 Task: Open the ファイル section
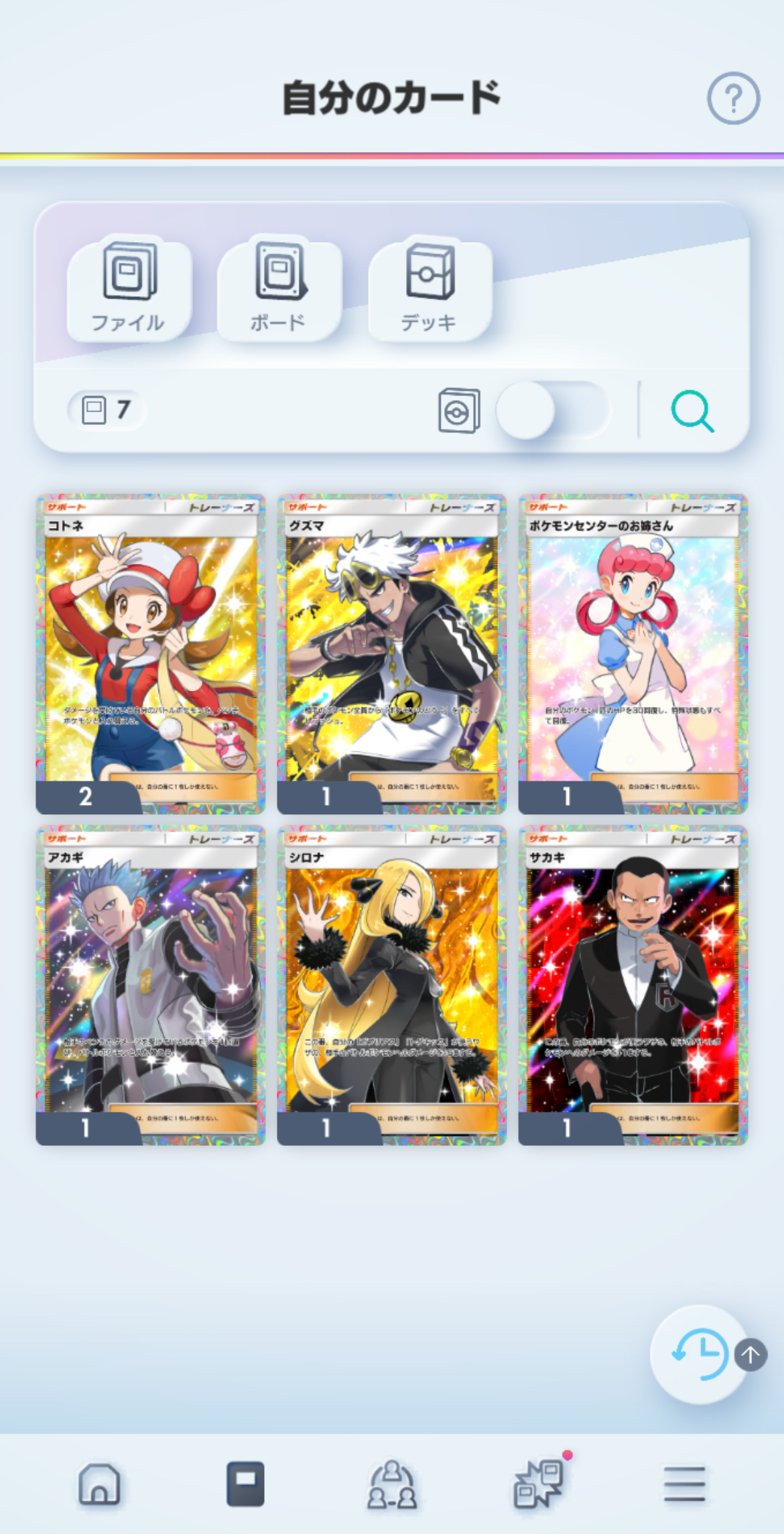pos(129,288)
